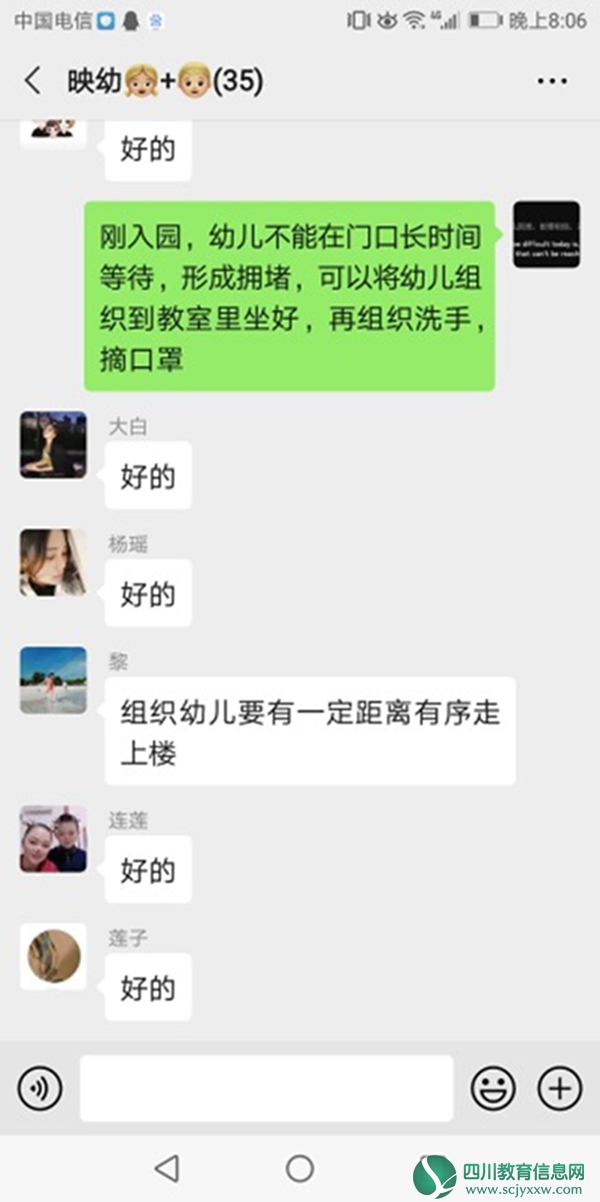Open my own avatar beside the green message

pos(546,234)
